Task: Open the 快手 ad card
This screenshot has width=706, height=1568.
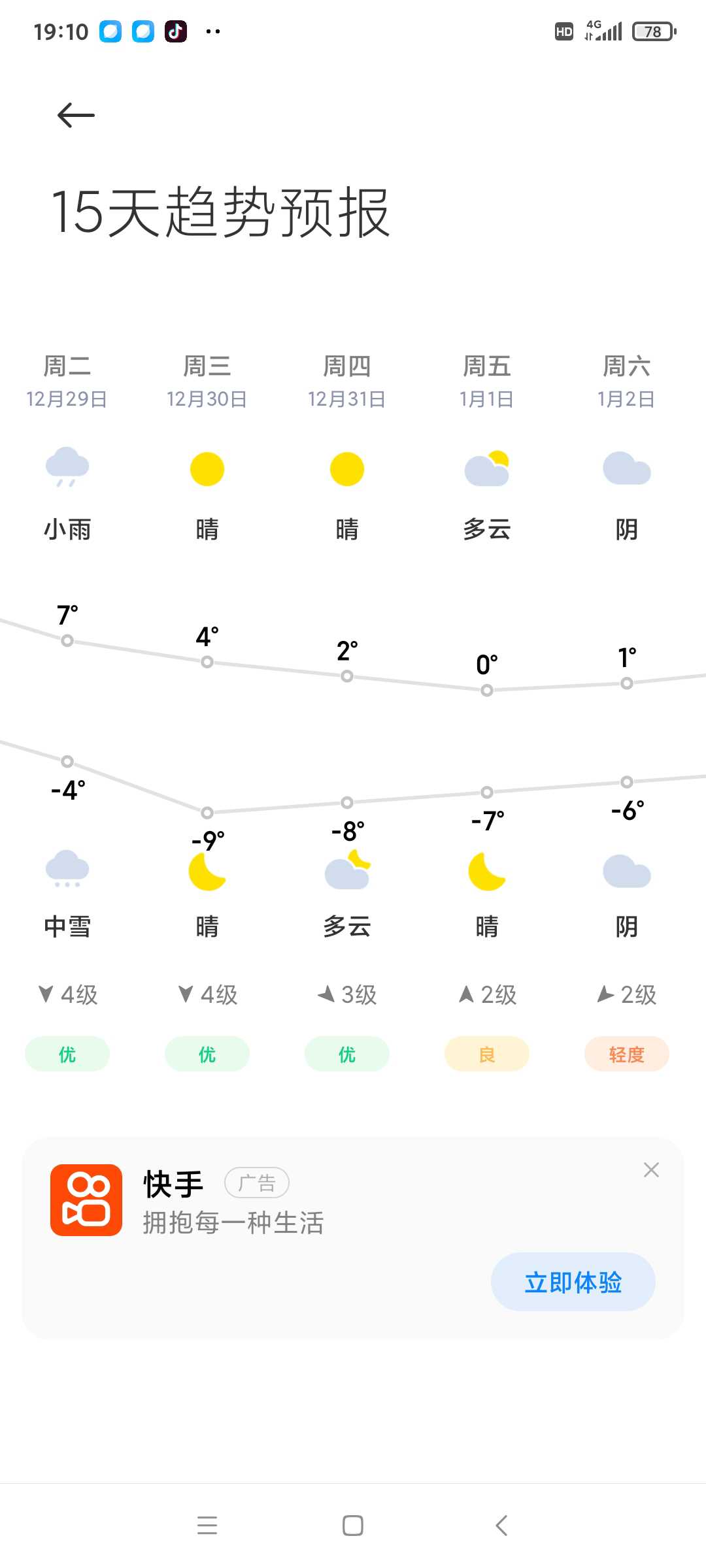Action: point(353,1237)
